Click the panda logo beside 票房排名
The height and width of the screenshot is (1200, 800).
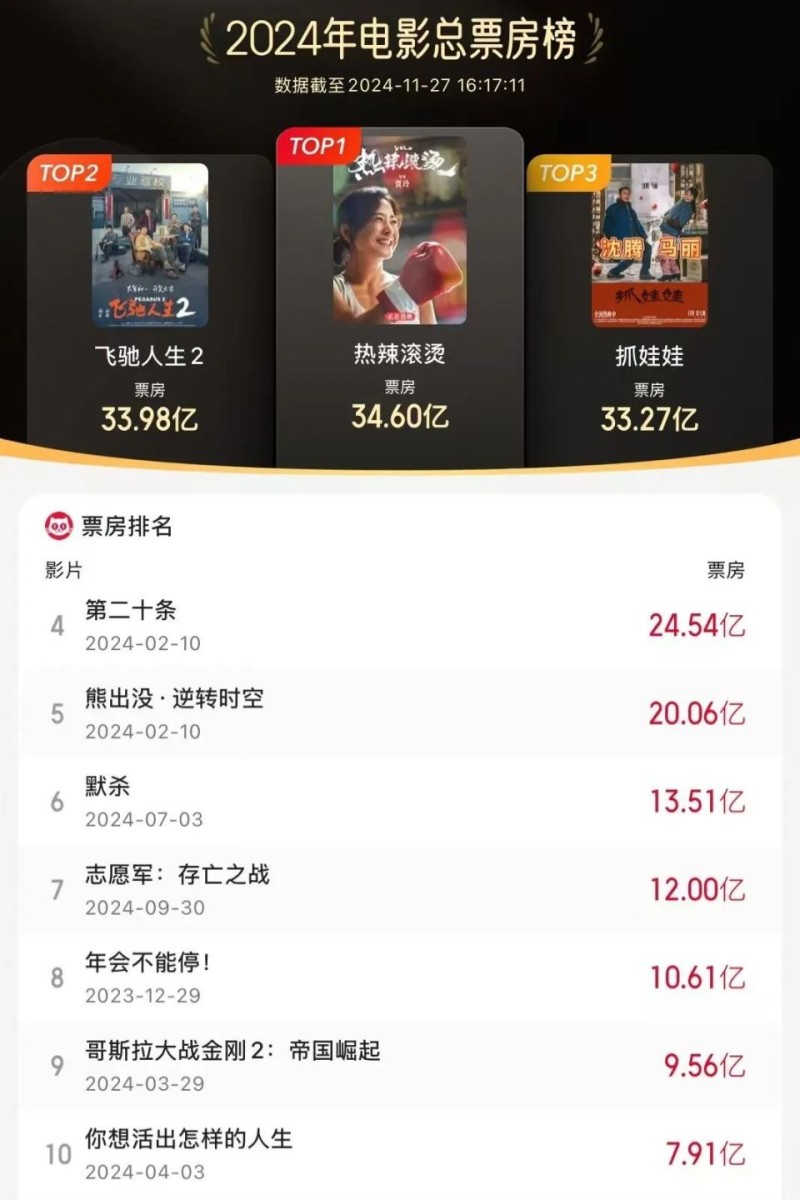pos(57,523)
